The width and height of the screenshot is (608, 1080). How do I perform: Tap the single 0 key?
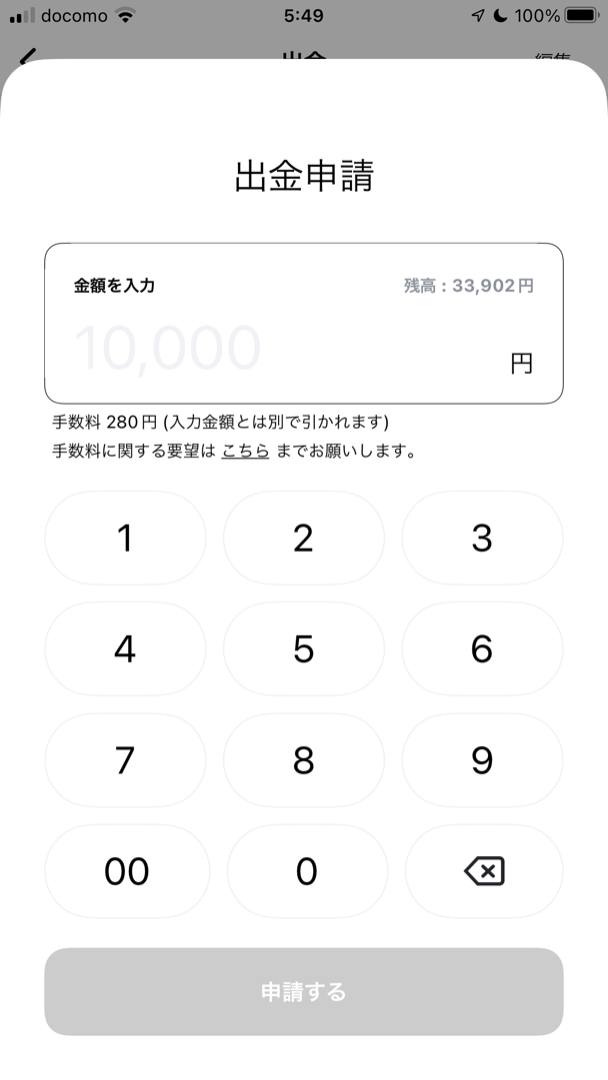(x=307, y=871)
